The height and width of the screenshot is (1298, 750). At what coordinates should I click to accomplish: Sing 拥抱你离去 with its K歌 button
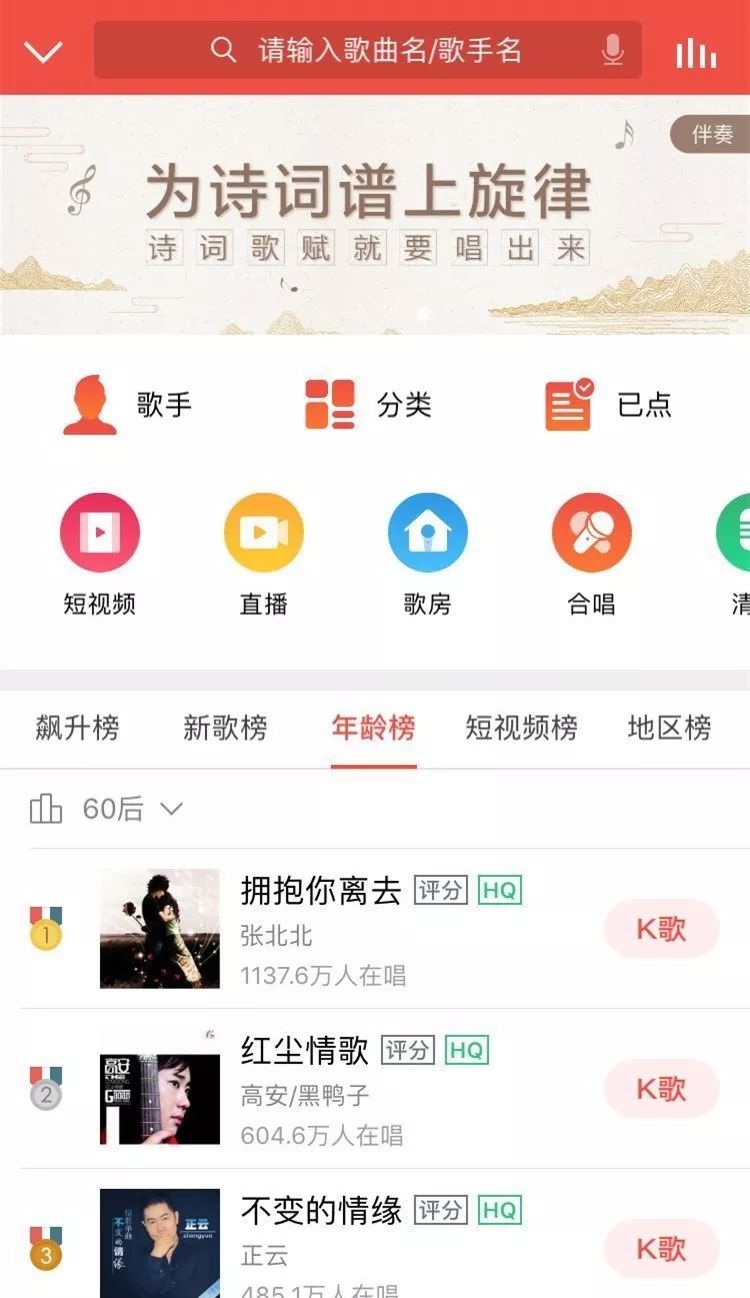pos(661,929)
